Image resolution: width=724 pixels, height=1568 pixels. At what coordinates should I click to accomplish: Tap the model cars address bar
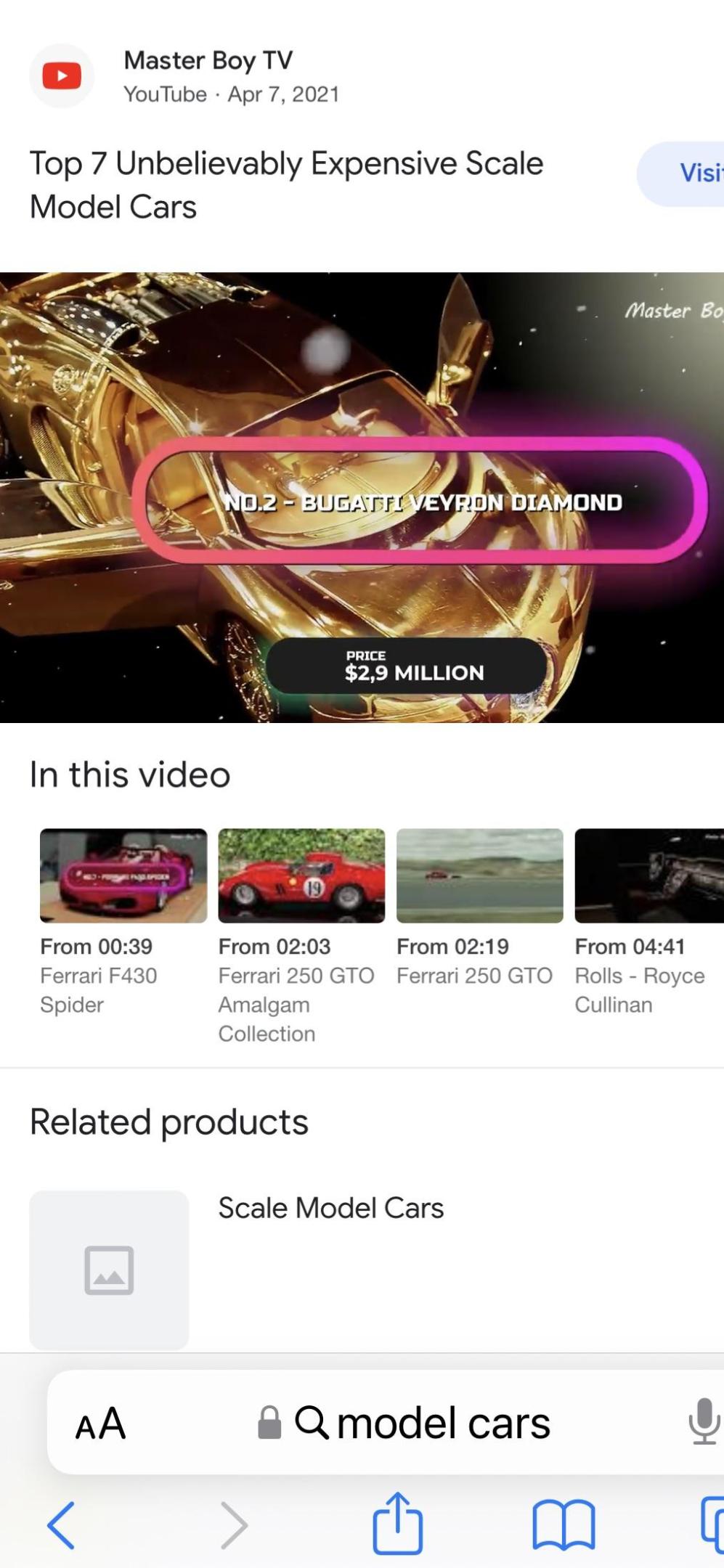(421, 1423)
